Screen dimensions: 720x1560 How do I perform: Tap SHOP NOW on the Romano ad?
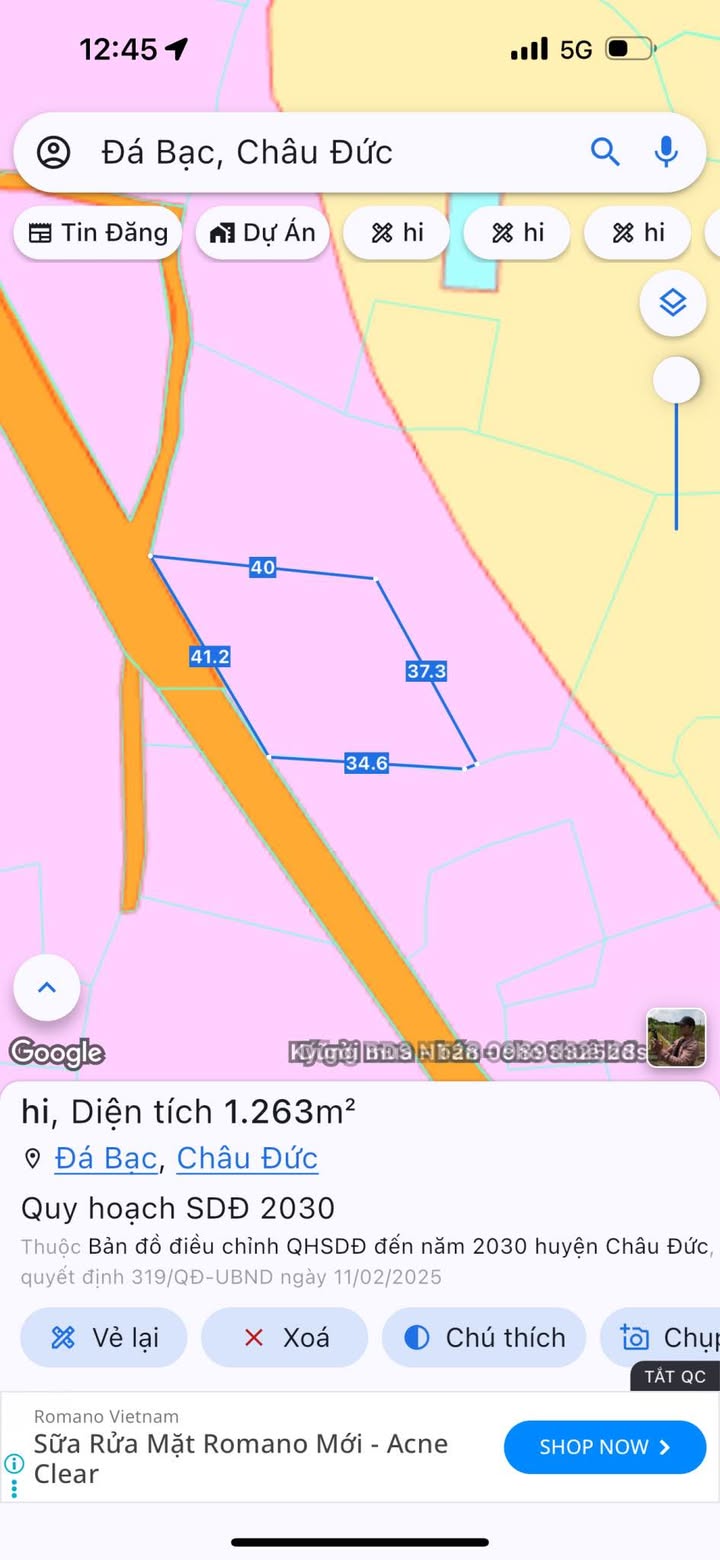pyautogui.click(x=604, y=1447)
